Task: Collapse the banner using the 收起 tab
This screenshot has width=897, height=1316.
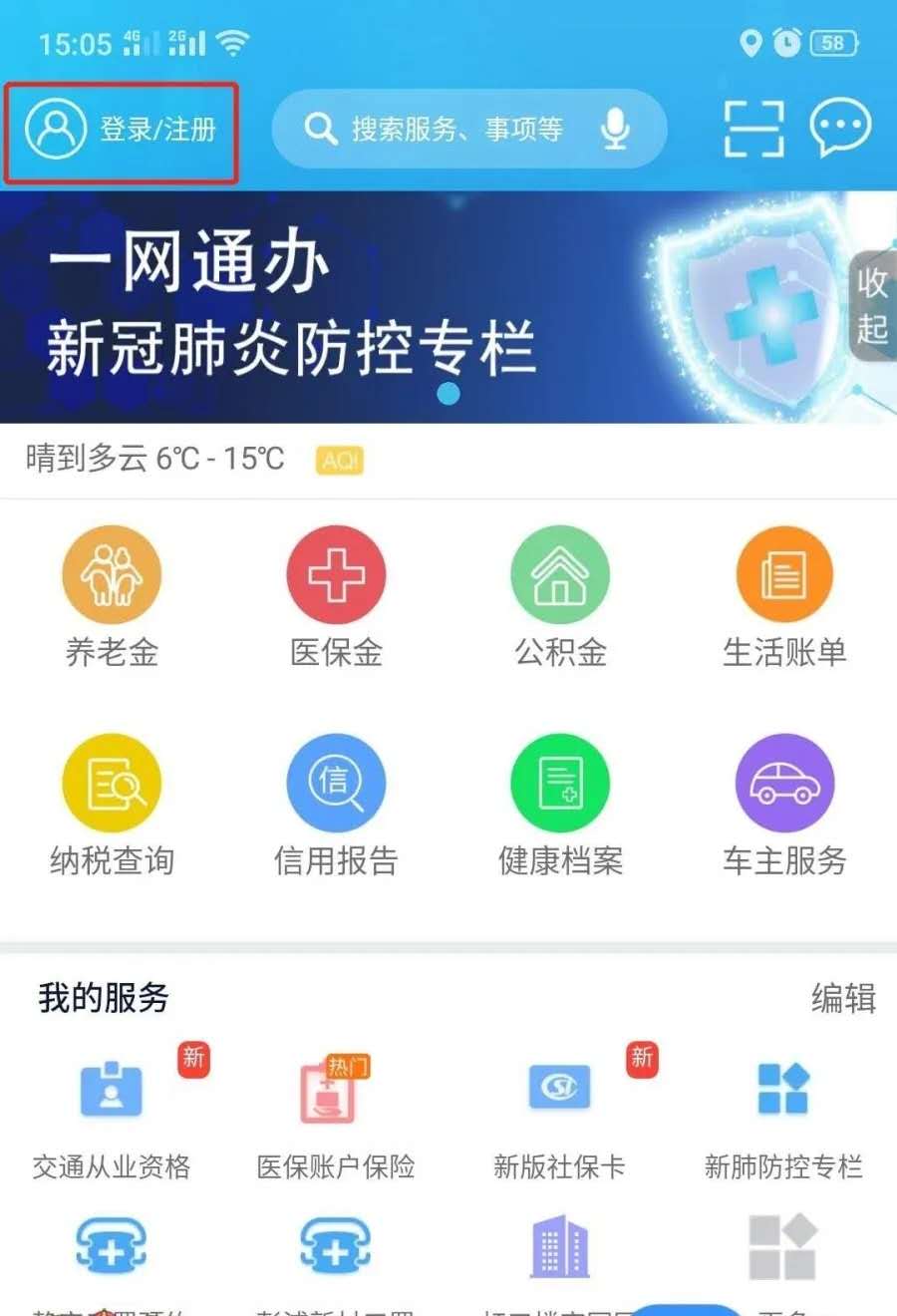Action: 872,305
